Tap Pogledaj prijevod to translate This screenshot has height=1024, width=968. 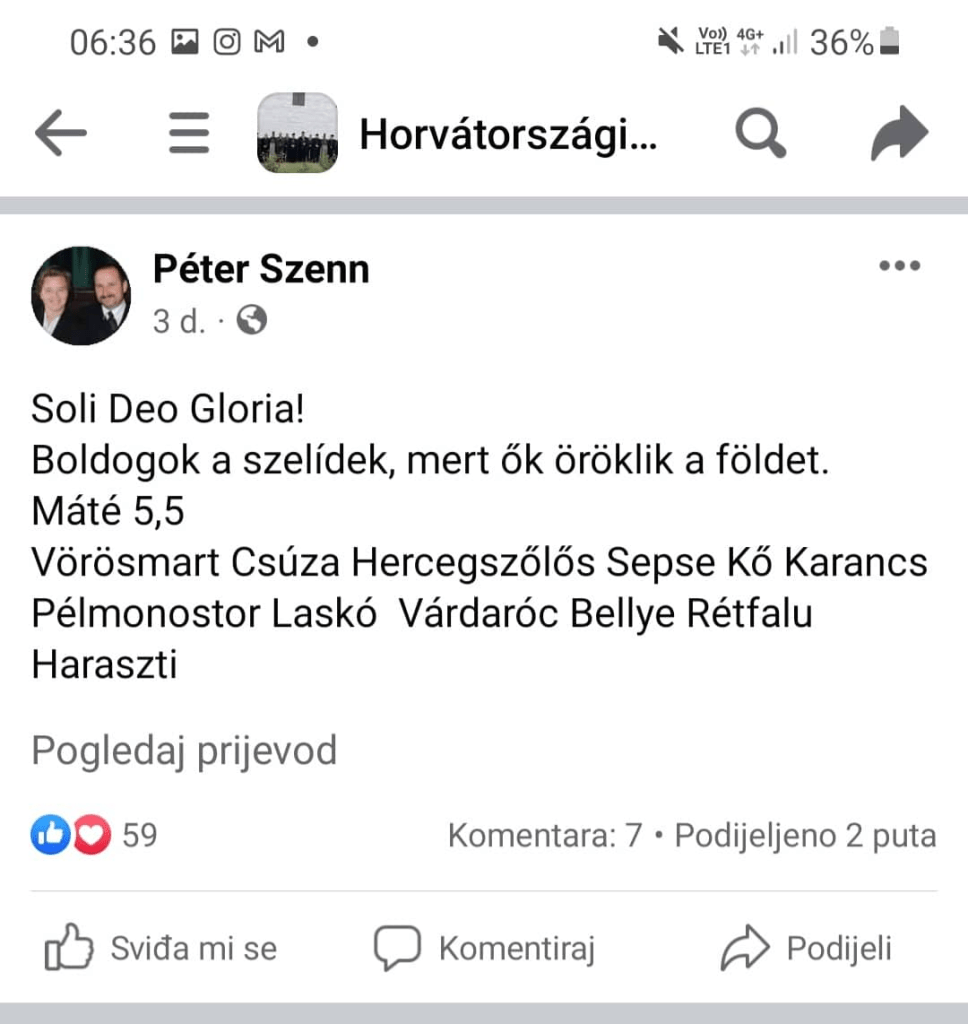(183, 750)
